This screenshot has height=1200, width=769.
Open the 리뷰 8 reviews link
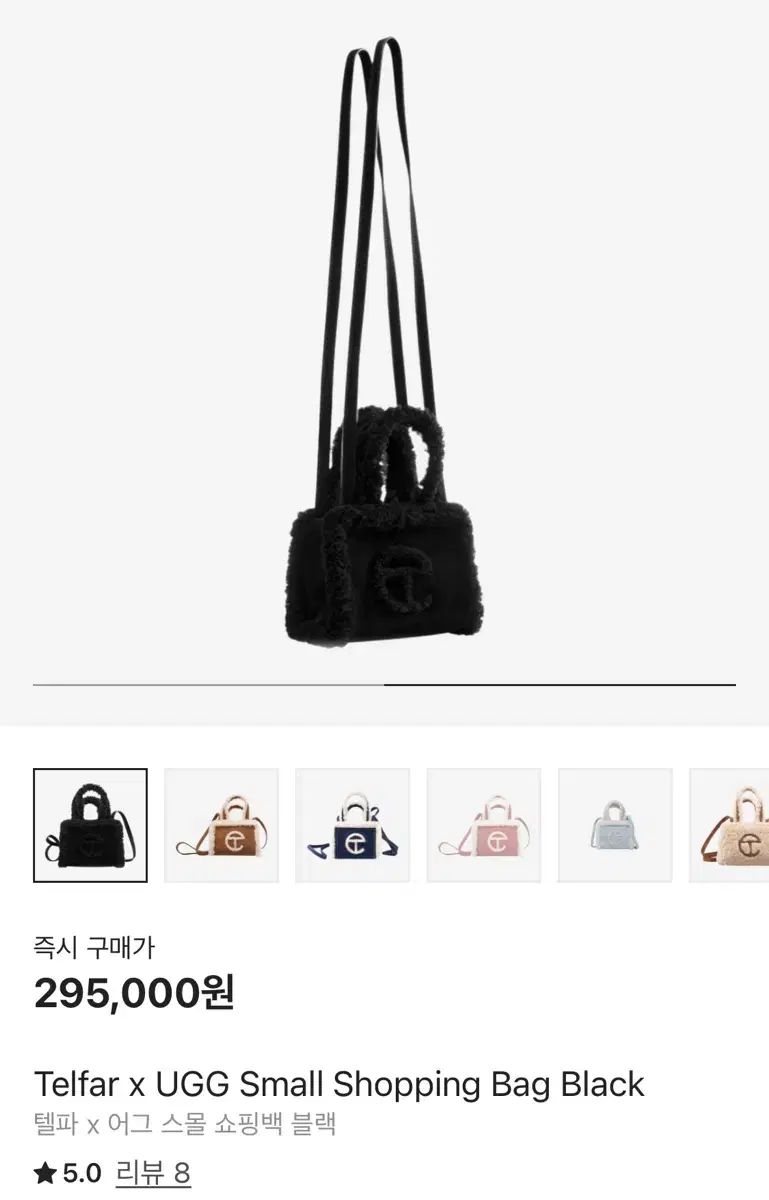(x=153, y=1172)
